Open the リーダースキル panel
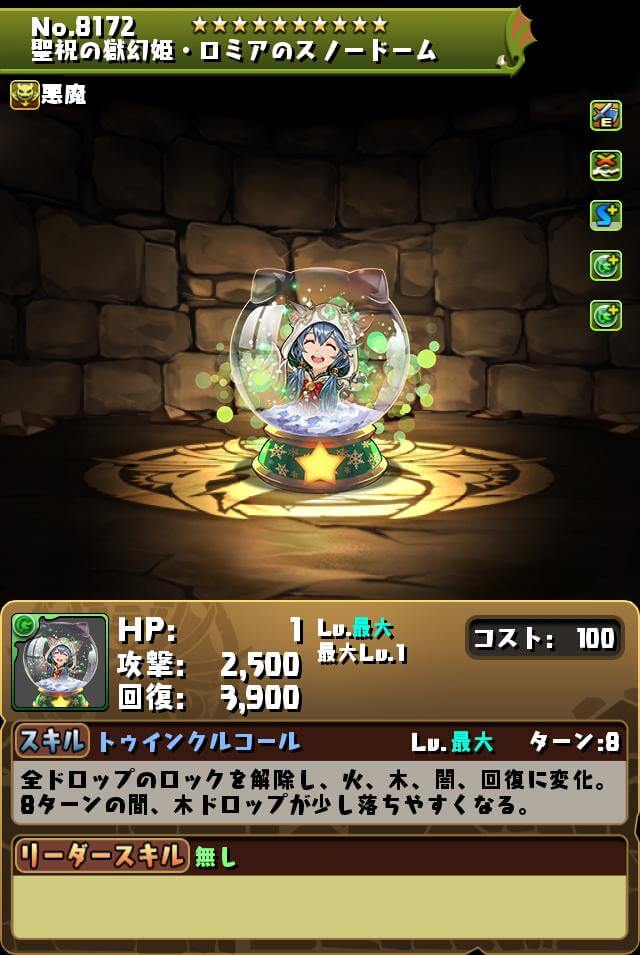640x955 pixels. coord(100,855)
